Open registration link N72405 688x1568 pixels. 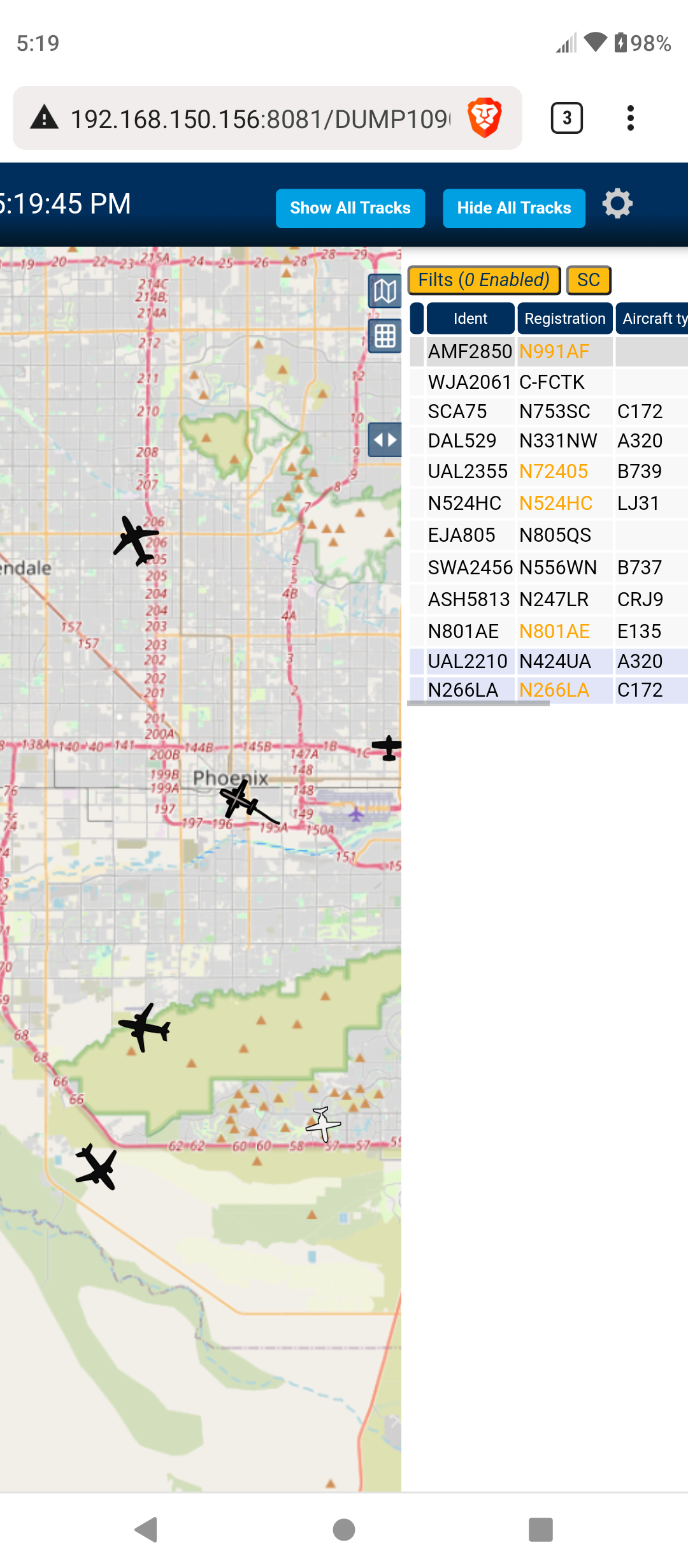(554, 472)
